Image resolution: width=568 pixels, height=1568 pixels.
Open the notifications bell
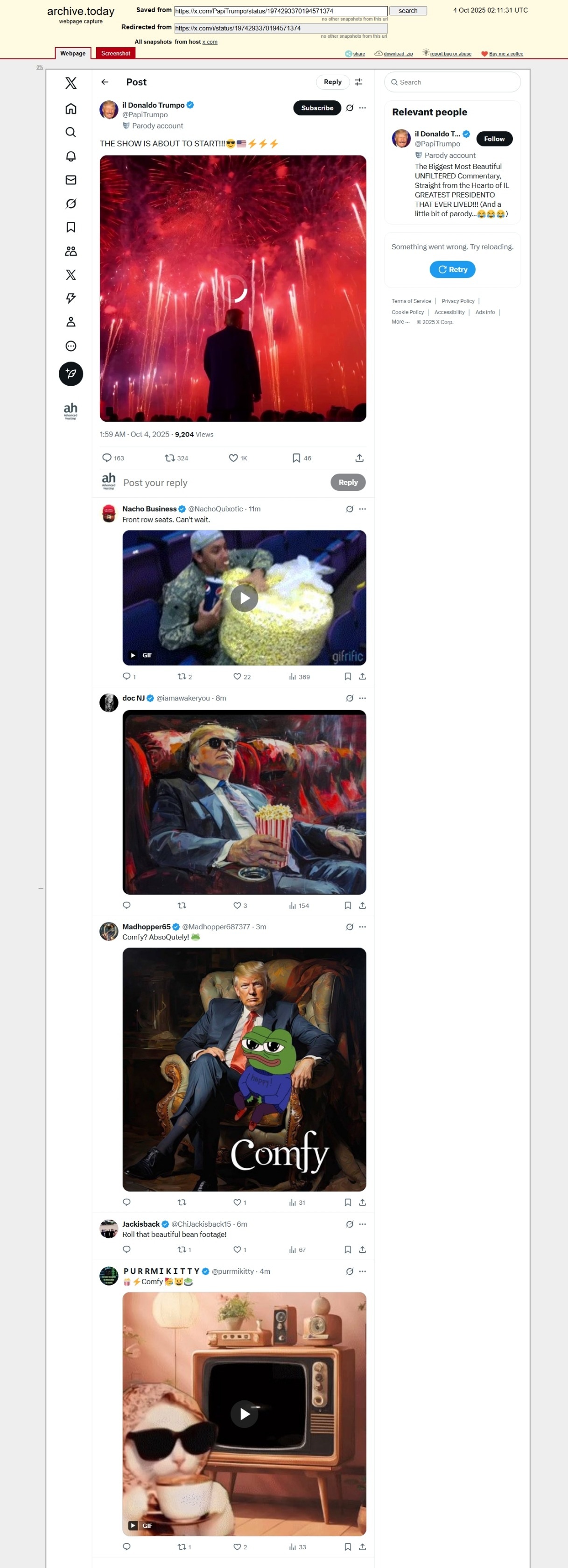70,156
